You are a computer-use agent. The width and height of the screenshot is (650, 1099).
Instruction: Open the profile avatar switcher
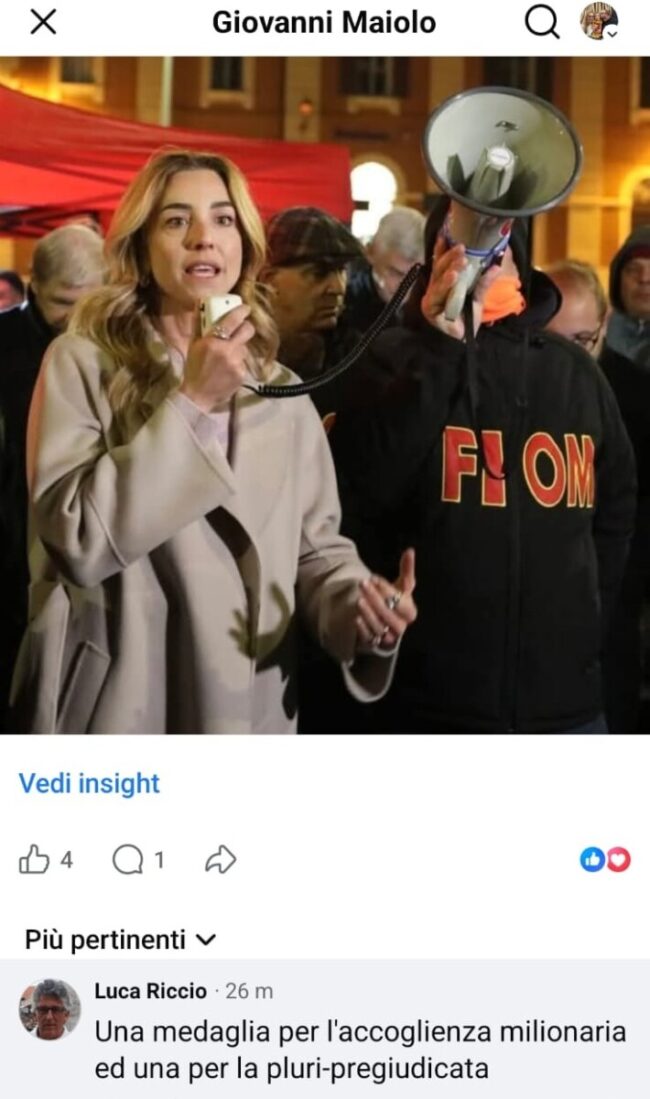click(x=600, y=22)
